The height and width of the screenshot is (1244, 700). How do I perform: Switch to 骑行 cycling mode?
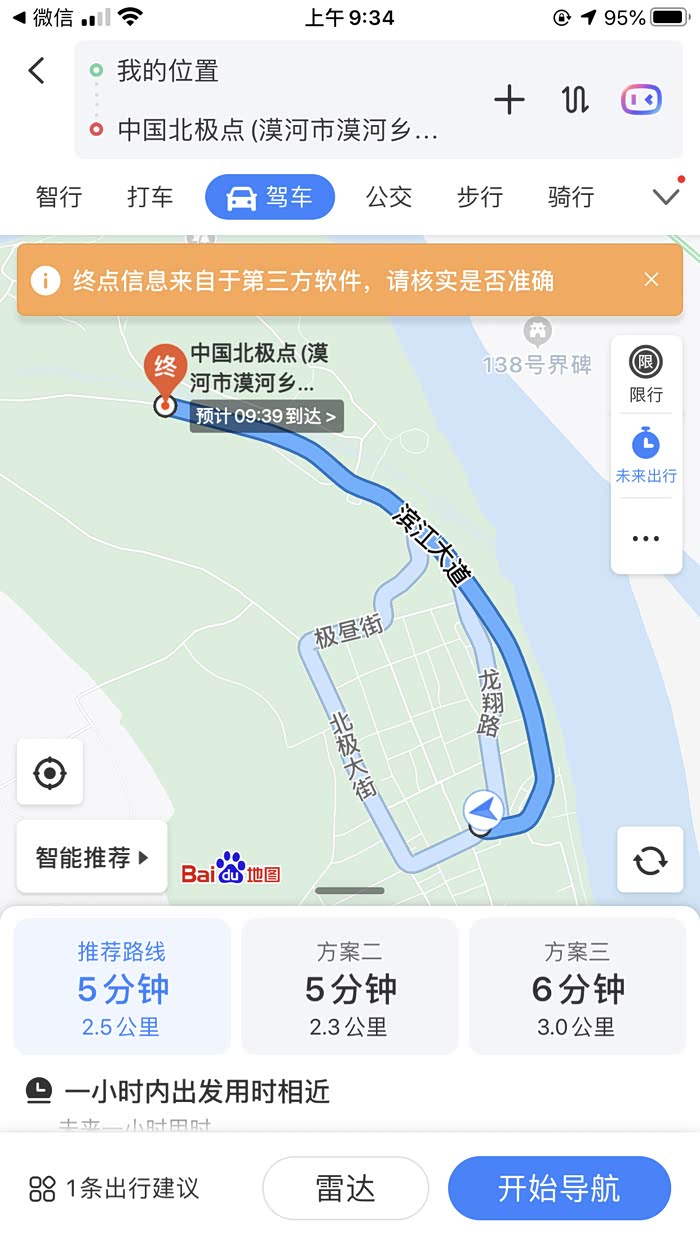pyautogui.click(x=571, y=197)
